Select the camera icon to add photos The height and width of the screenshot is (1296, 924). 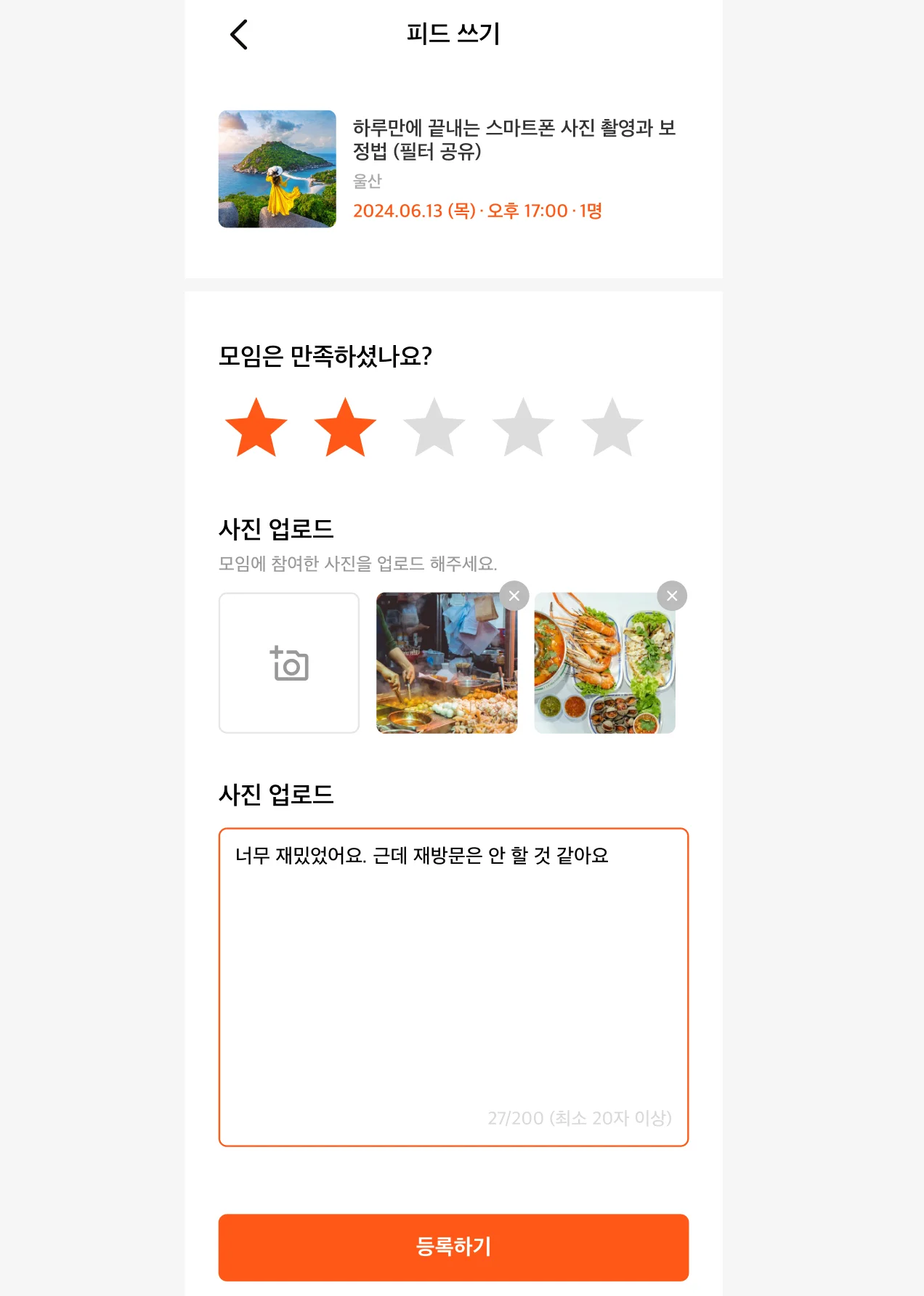(289, 661)
